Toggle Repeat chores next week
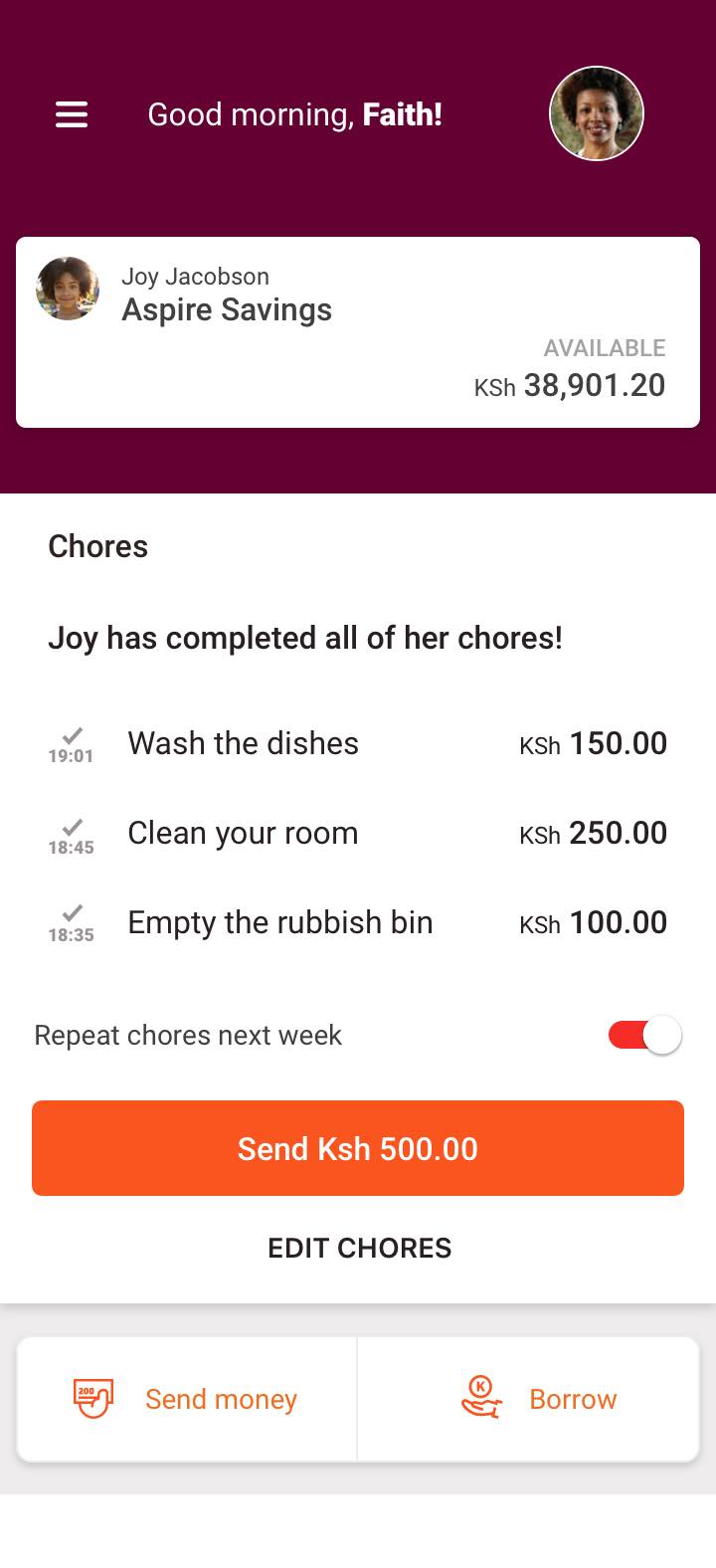This screenshot has width=716, height=1568. [644, 1036]
